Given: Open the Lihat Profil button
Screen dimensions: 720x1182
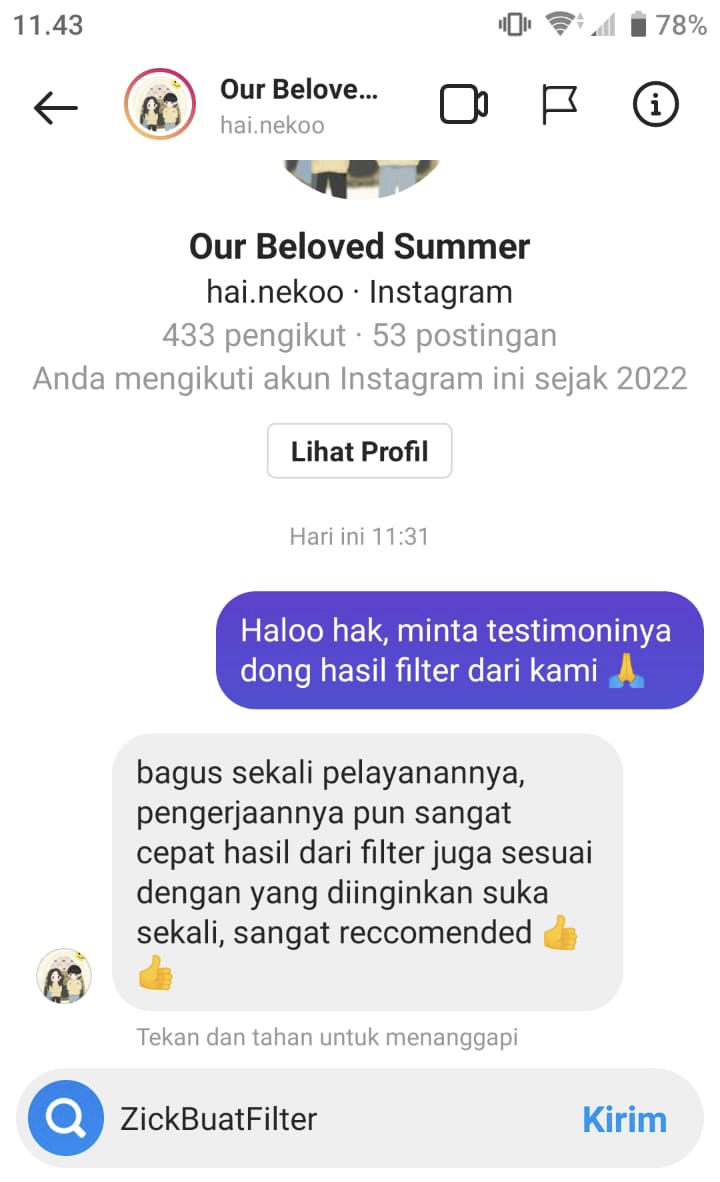Looking at the screenshot, I should click(359, 451).
